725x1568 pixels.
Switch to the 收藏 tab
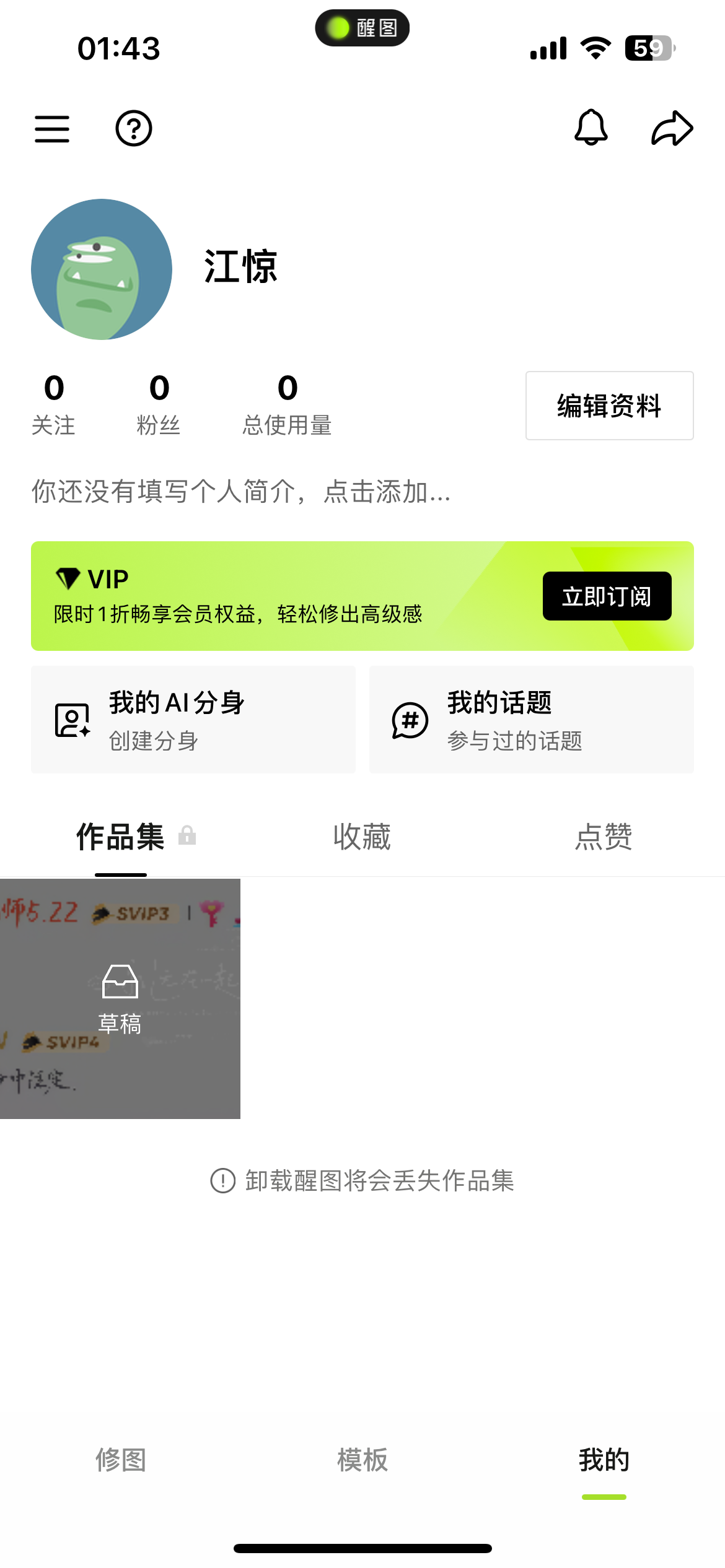pyautogui.click(x=362, y=837)
